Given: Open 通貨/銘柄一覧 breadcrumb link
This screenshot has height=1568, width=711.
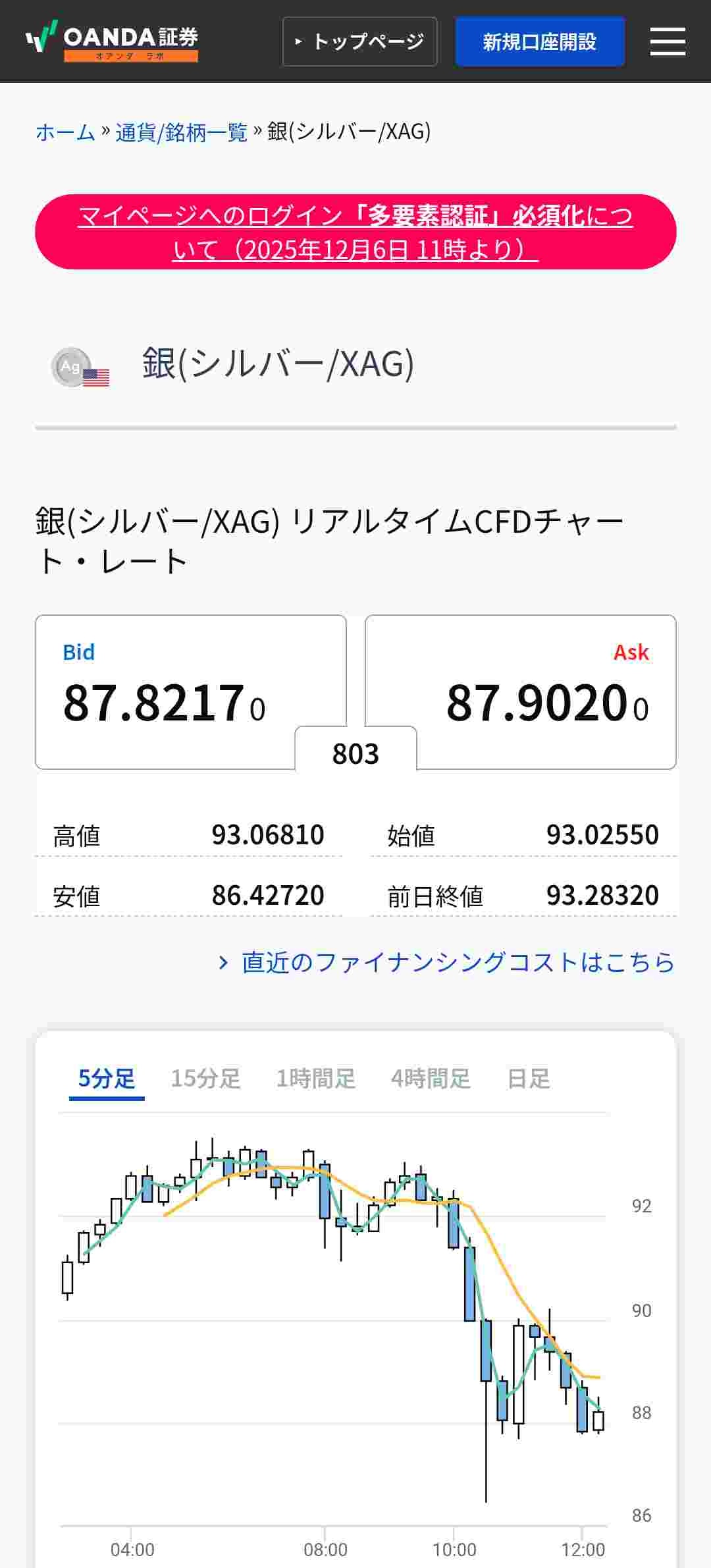Looking at the screenshot, I should point(181,132).
